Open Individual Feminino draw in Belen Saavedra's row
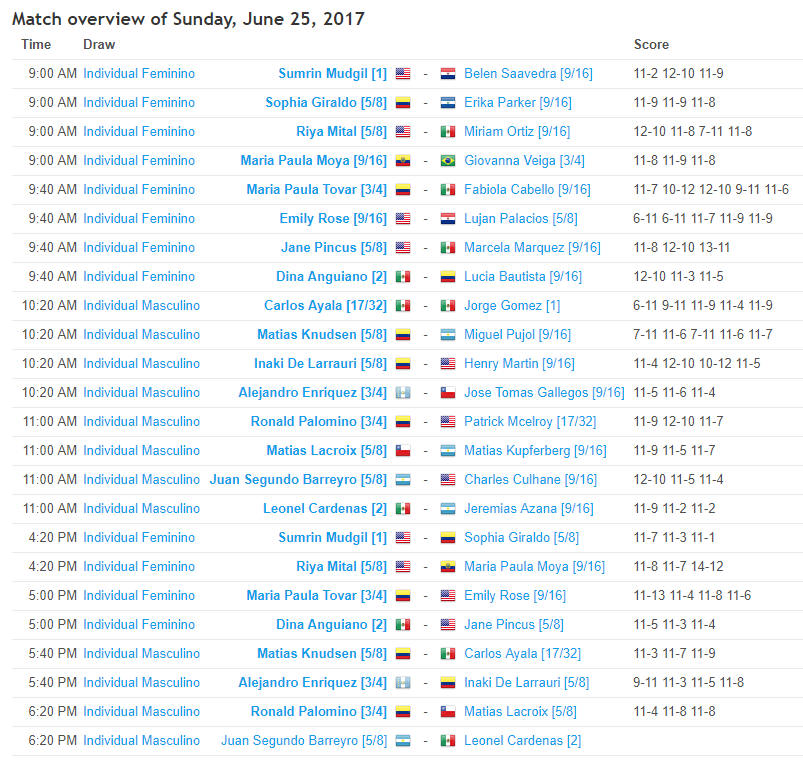Viewport: 803px width, 767px height. tap(139, 73)
